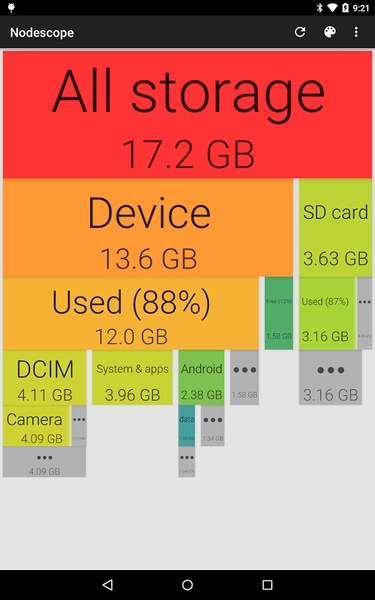Open the Camera 4.09 GB folder

click(x=36, y=426)
